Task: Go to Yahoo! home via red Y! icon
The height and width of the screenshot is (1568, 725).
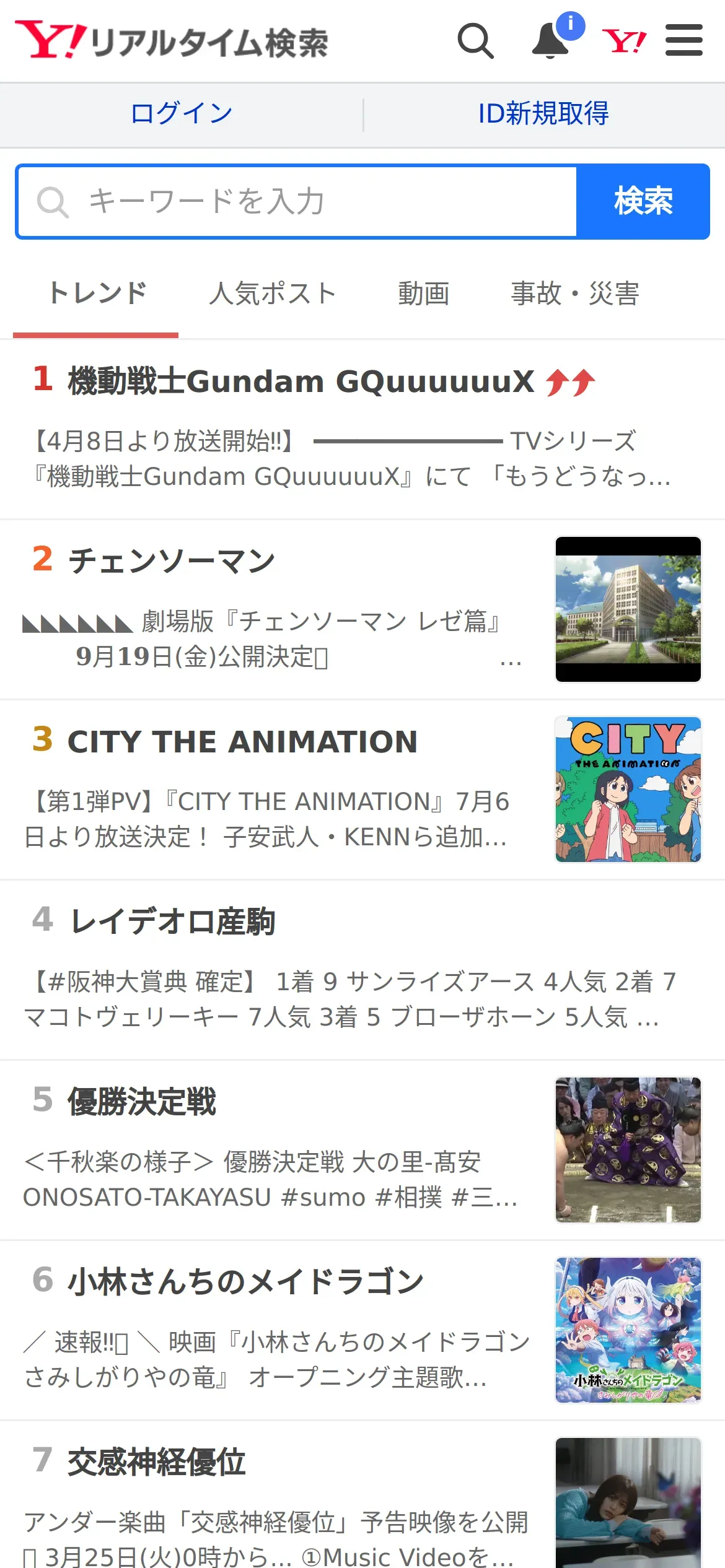Action: point(624,41)
